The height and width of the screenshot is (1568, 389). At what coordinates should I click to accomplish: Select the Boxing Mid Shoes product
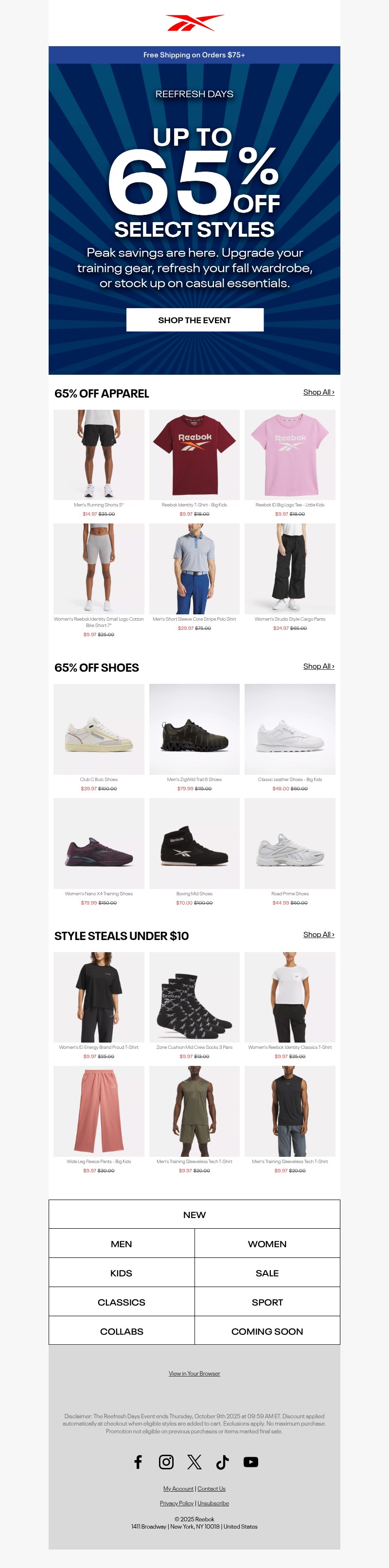[x=194, y=843]
